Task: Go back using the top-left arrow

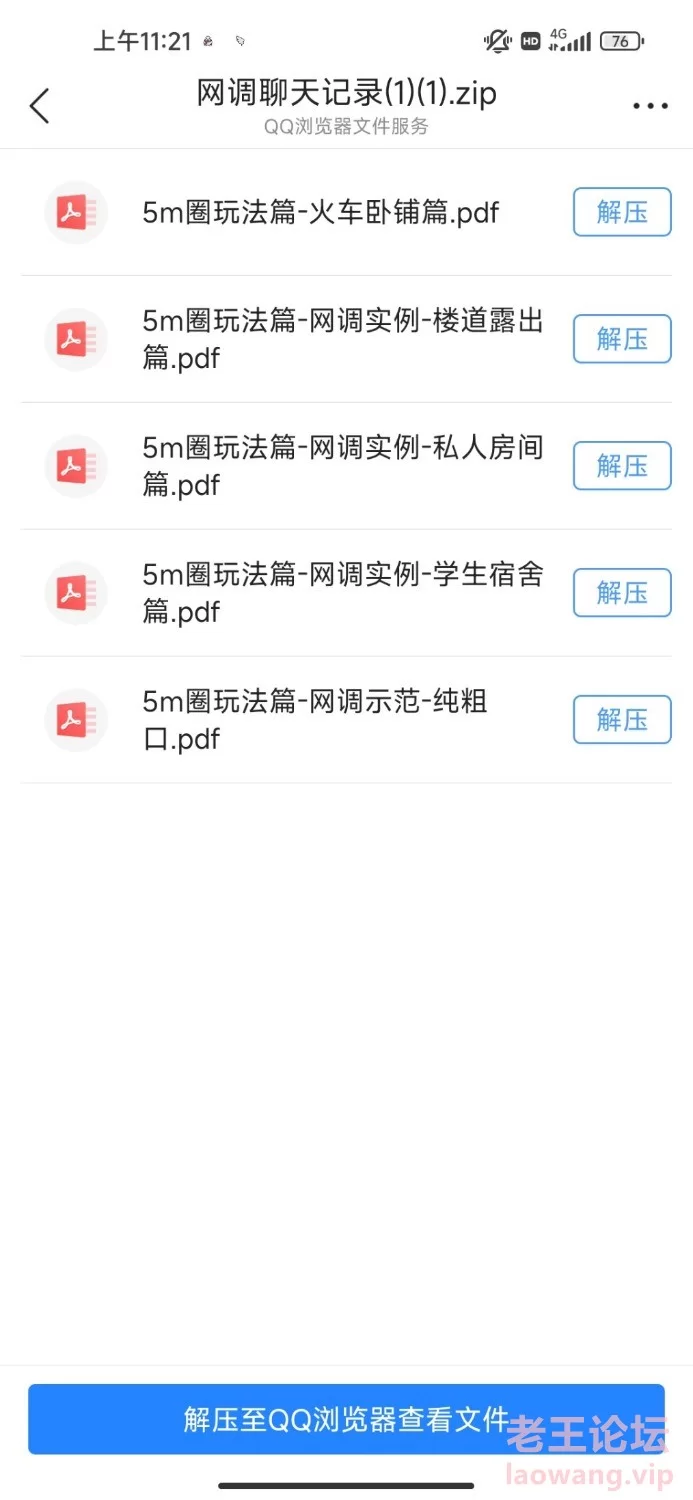Action: click(39, 106)
